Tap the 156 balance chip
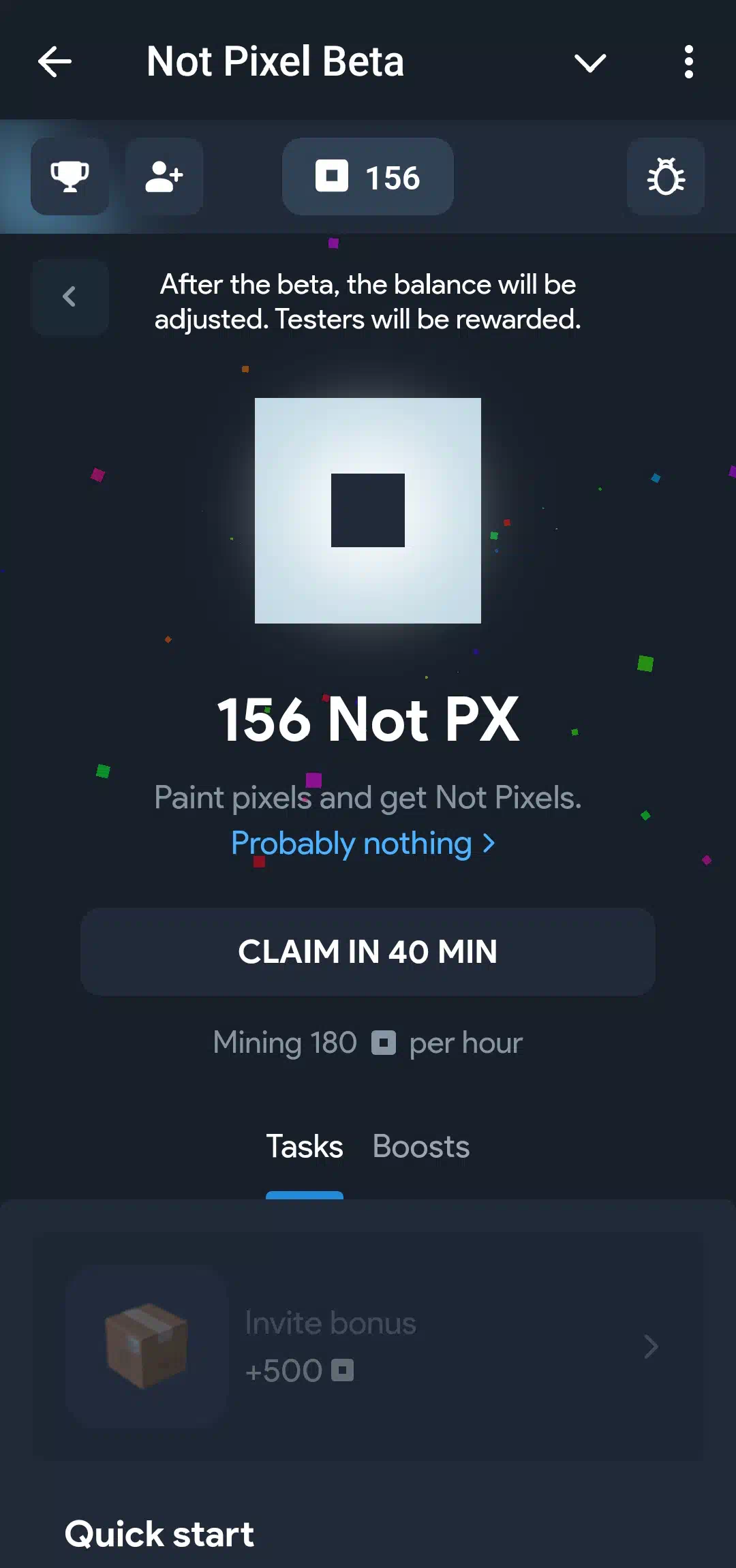Image resolution: width=736 pixels, height=1568 pixels. (x=368, y=176)
